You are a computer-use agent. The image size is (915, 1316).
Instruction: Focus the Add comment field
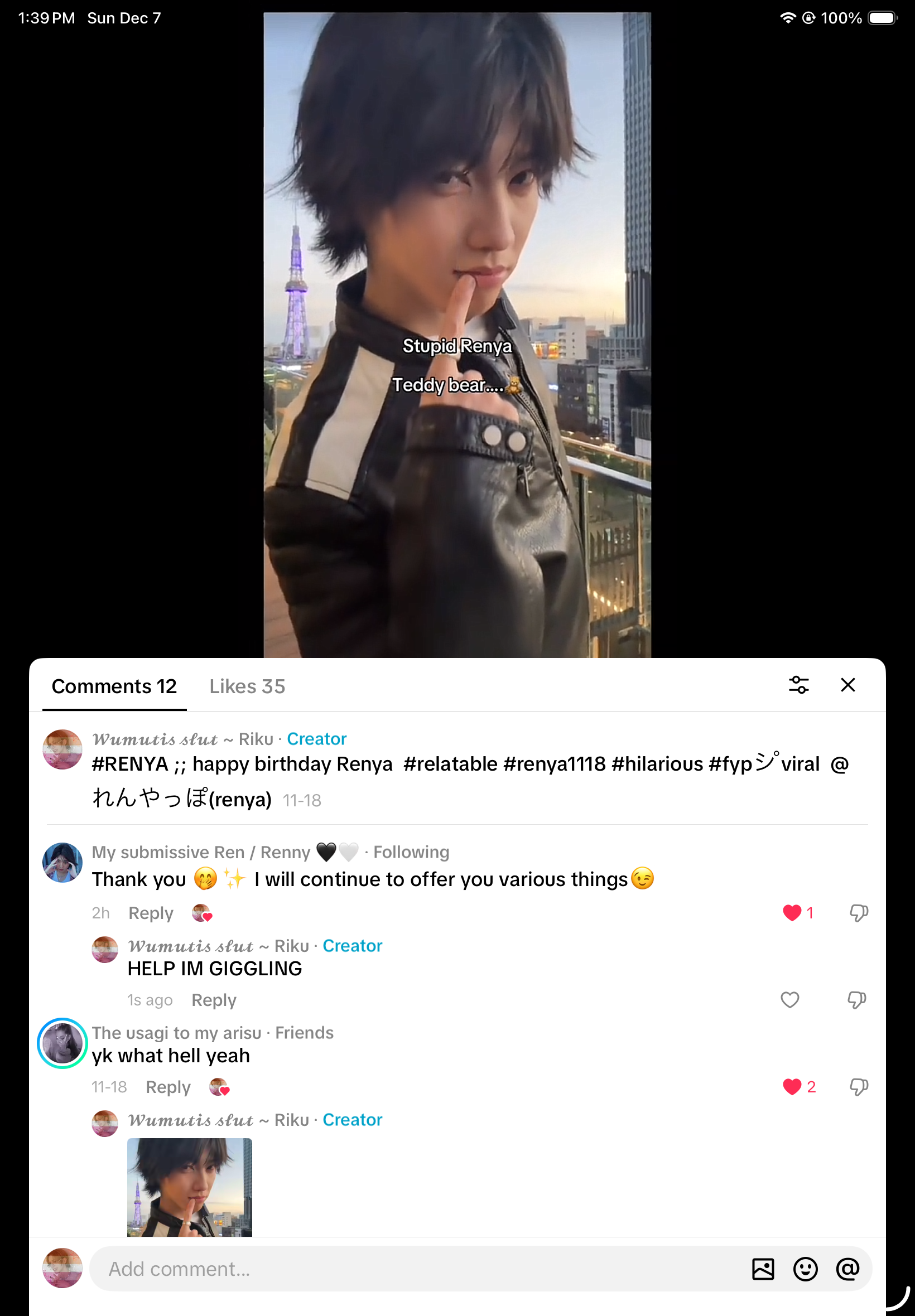point(401,1269)
